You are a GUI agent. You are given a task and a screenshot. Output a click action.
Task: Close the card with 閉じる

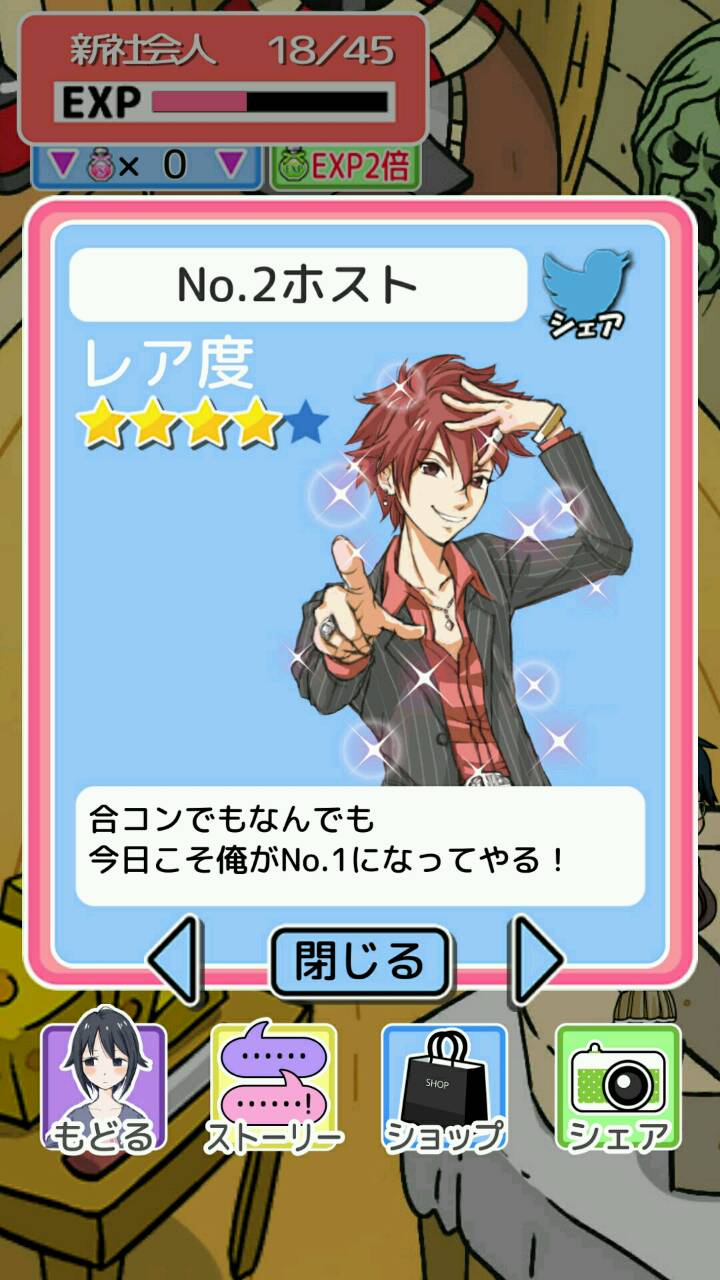click(360, 962)
